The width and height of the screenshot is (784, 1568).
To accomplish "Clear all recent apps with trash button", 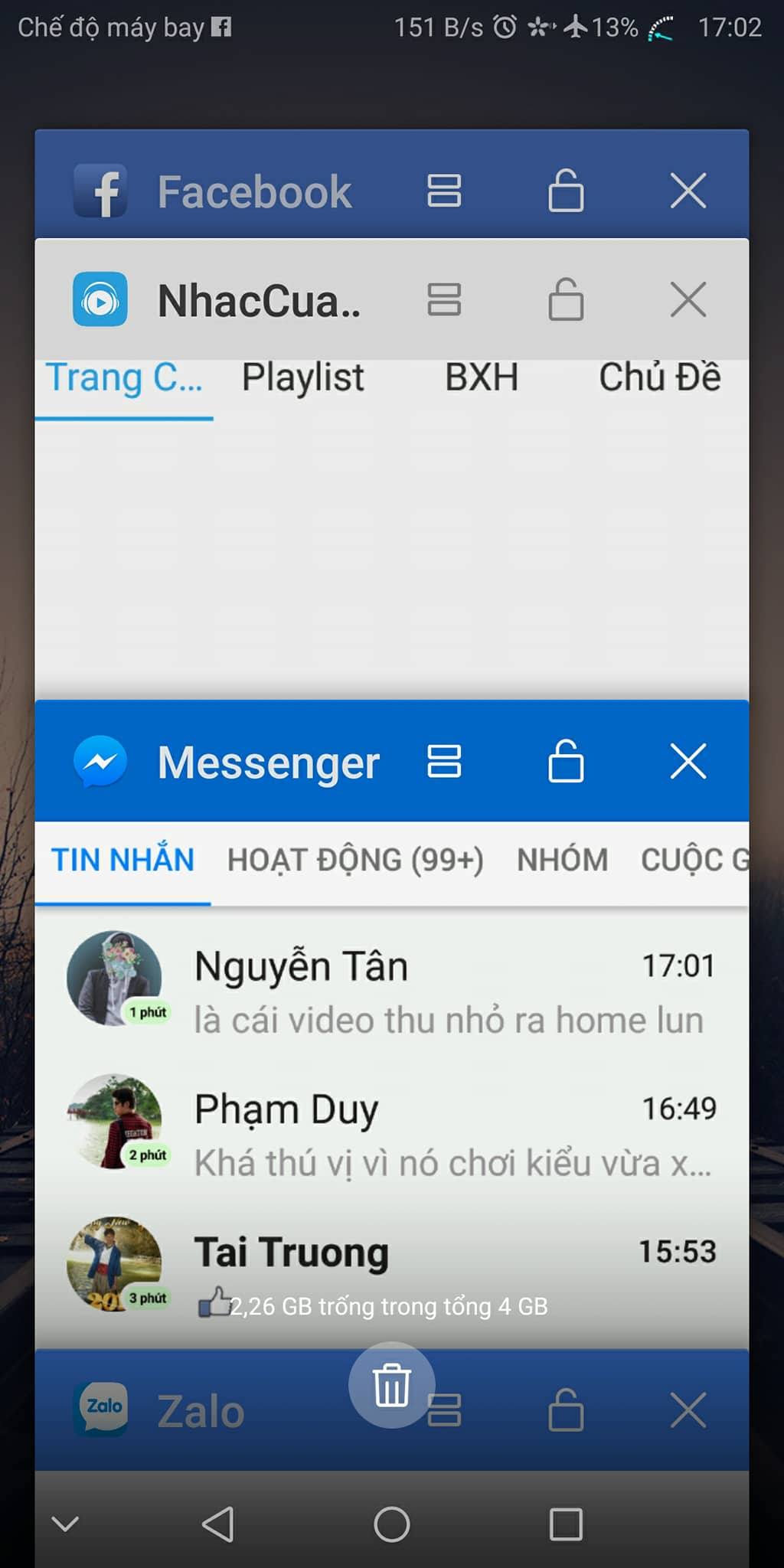I will tap(391, 1385).
